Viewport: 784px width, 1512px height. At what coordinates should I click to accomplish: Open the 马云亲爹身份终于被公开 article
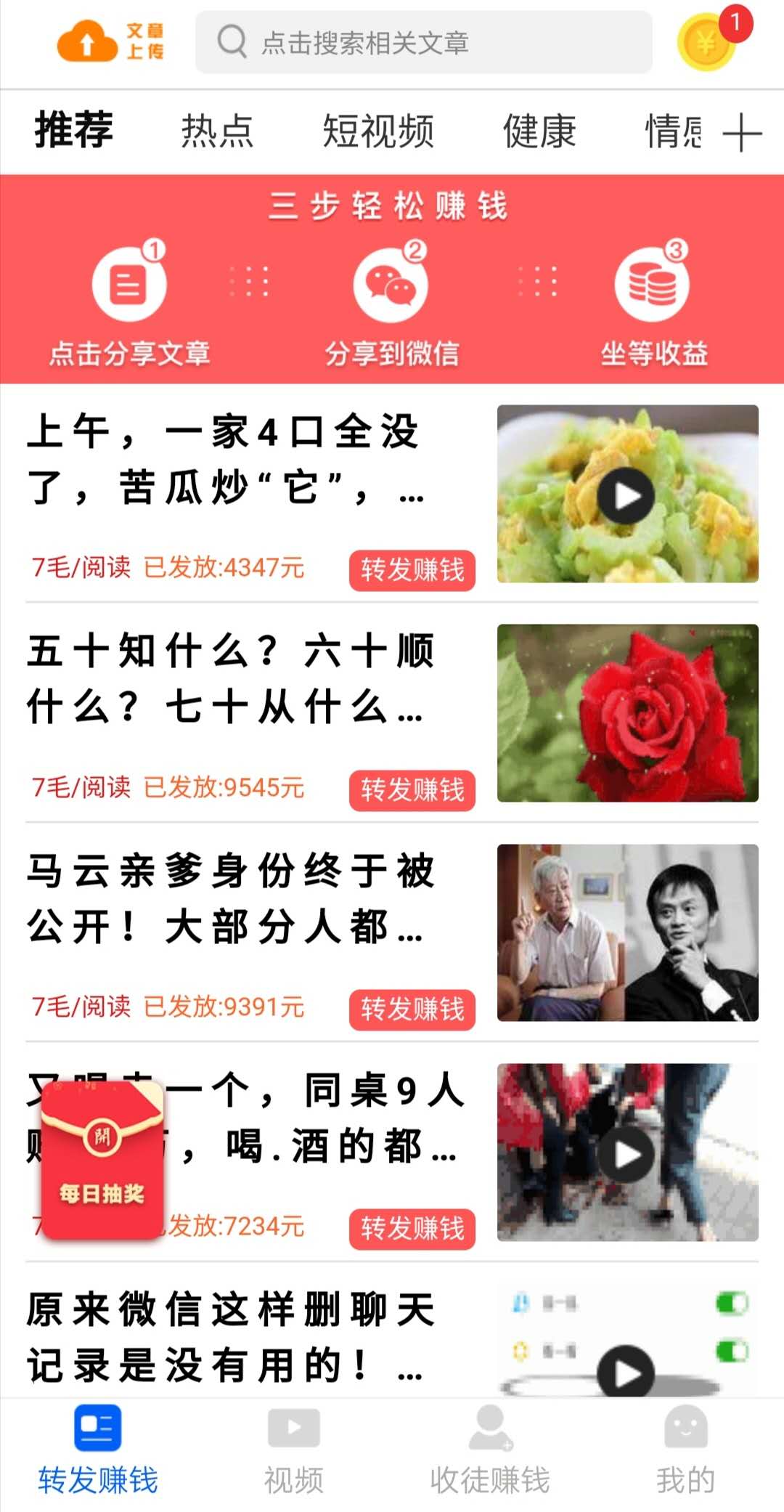[231, 898]
